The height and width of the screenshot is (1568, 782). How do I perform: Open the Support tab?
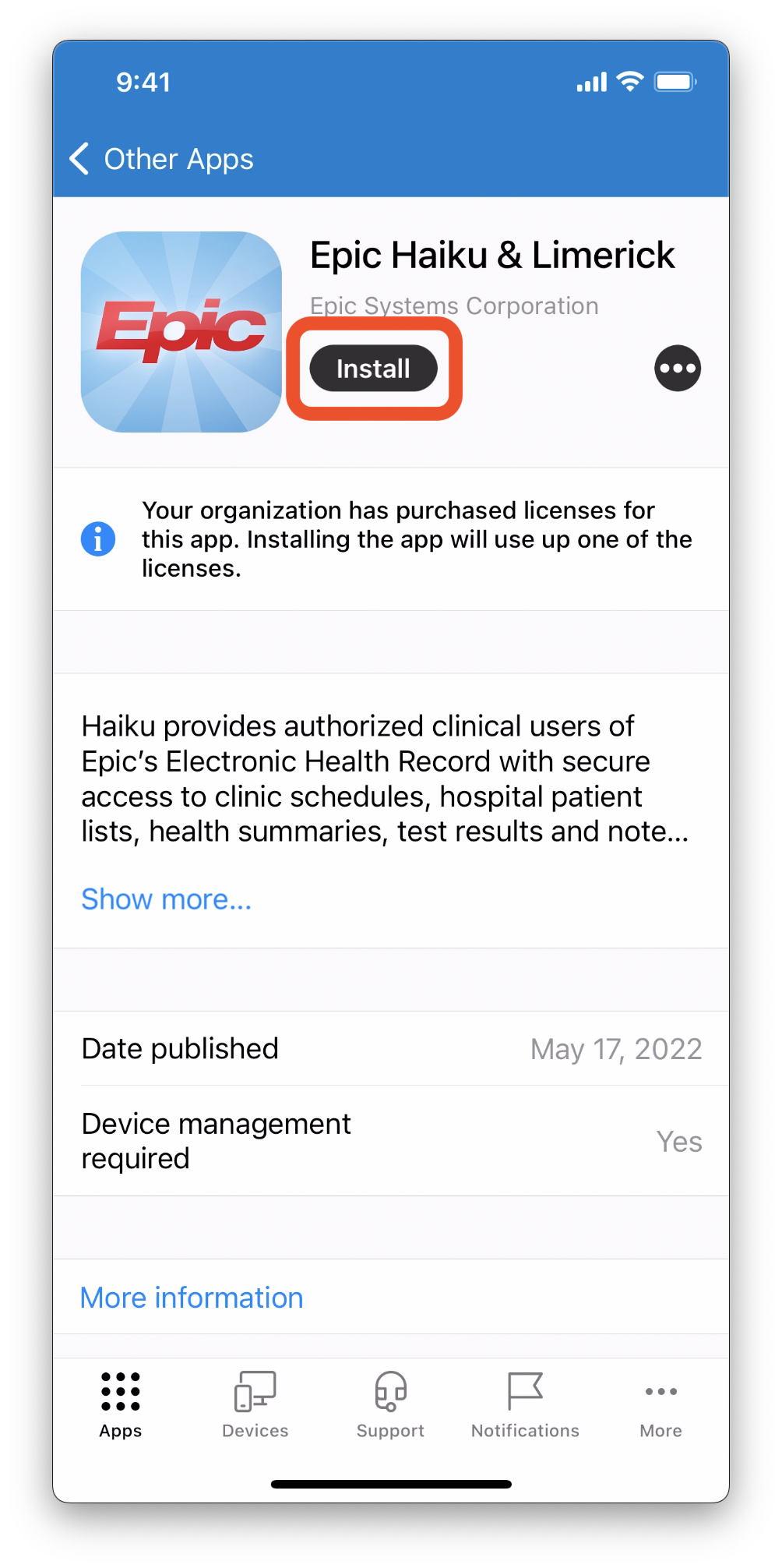click(x=390, y=1405)
